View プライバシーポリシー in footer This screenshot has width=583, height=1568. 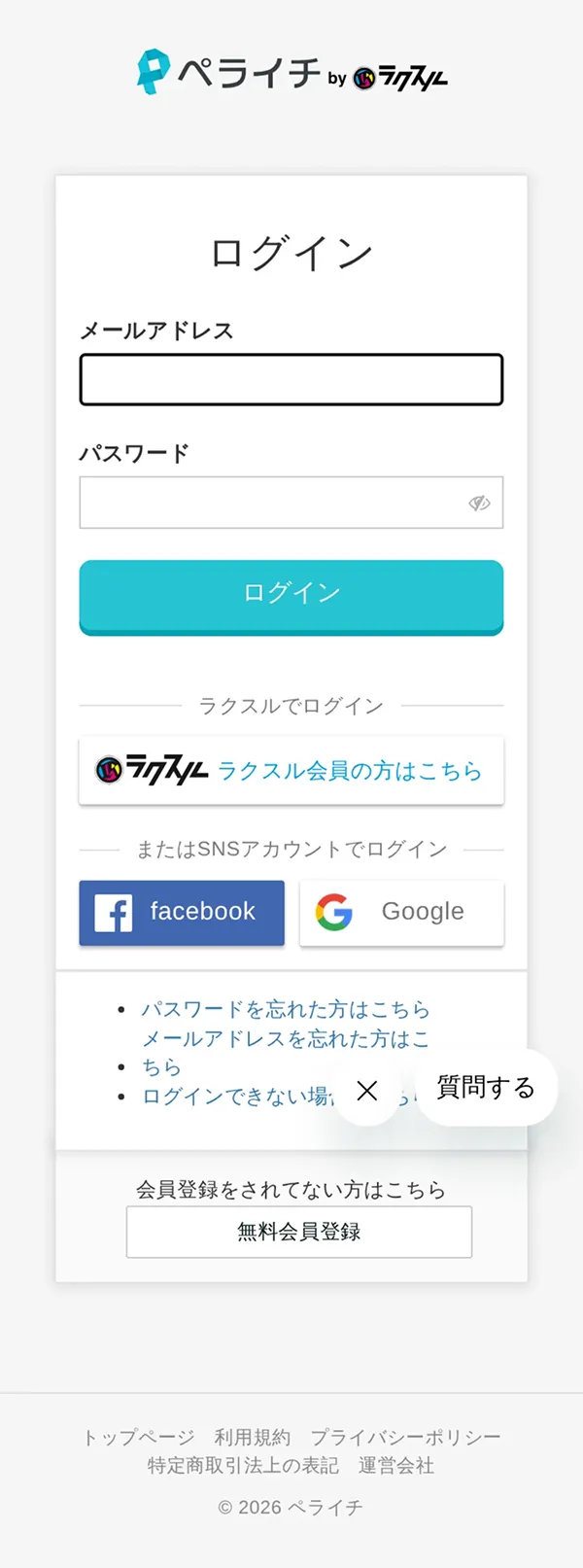click(x=405, y=1437)
